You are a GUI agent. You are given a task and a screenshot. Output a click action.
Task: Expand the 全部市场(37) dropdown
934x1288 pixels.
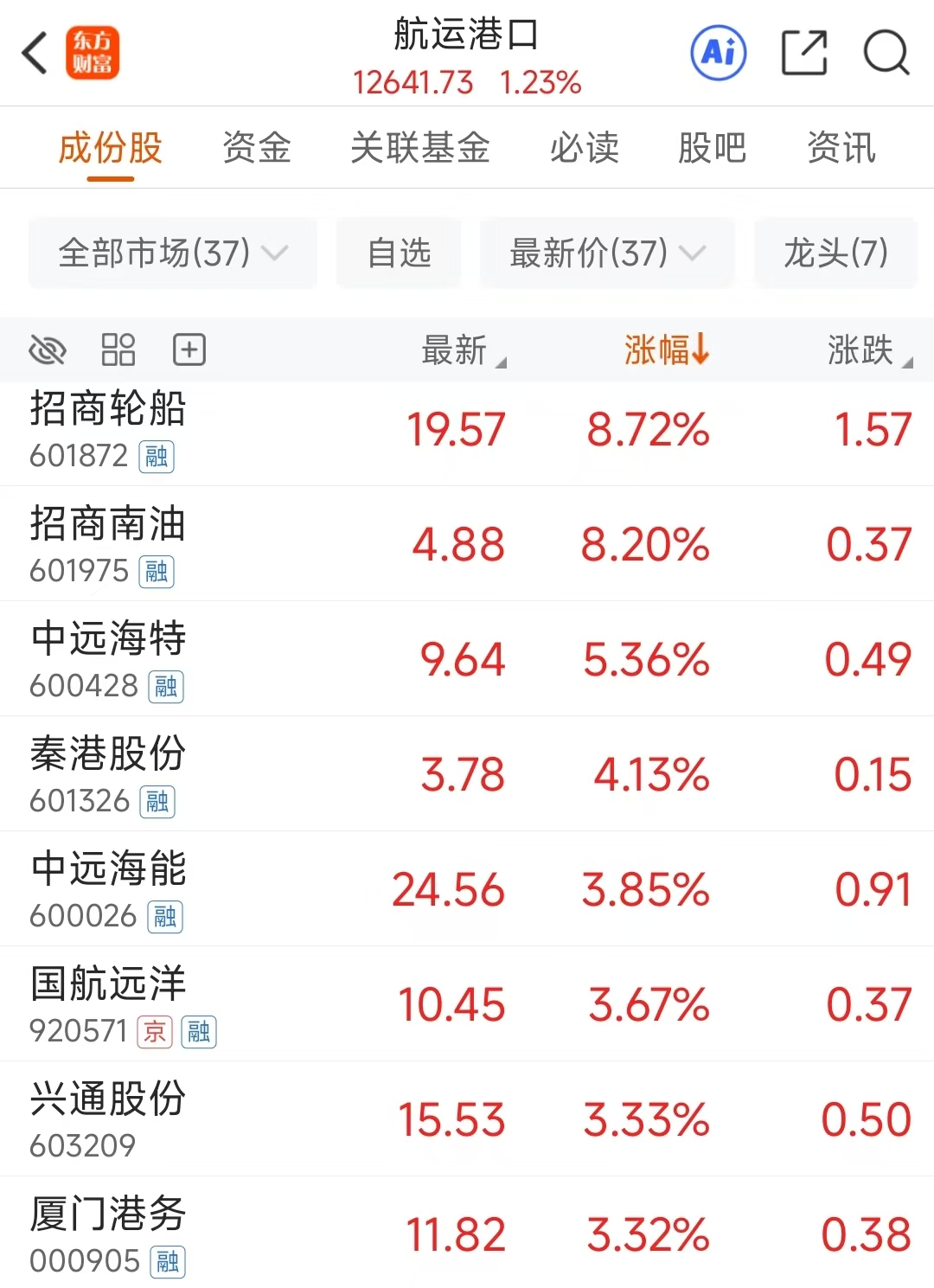tap(172, 253)
